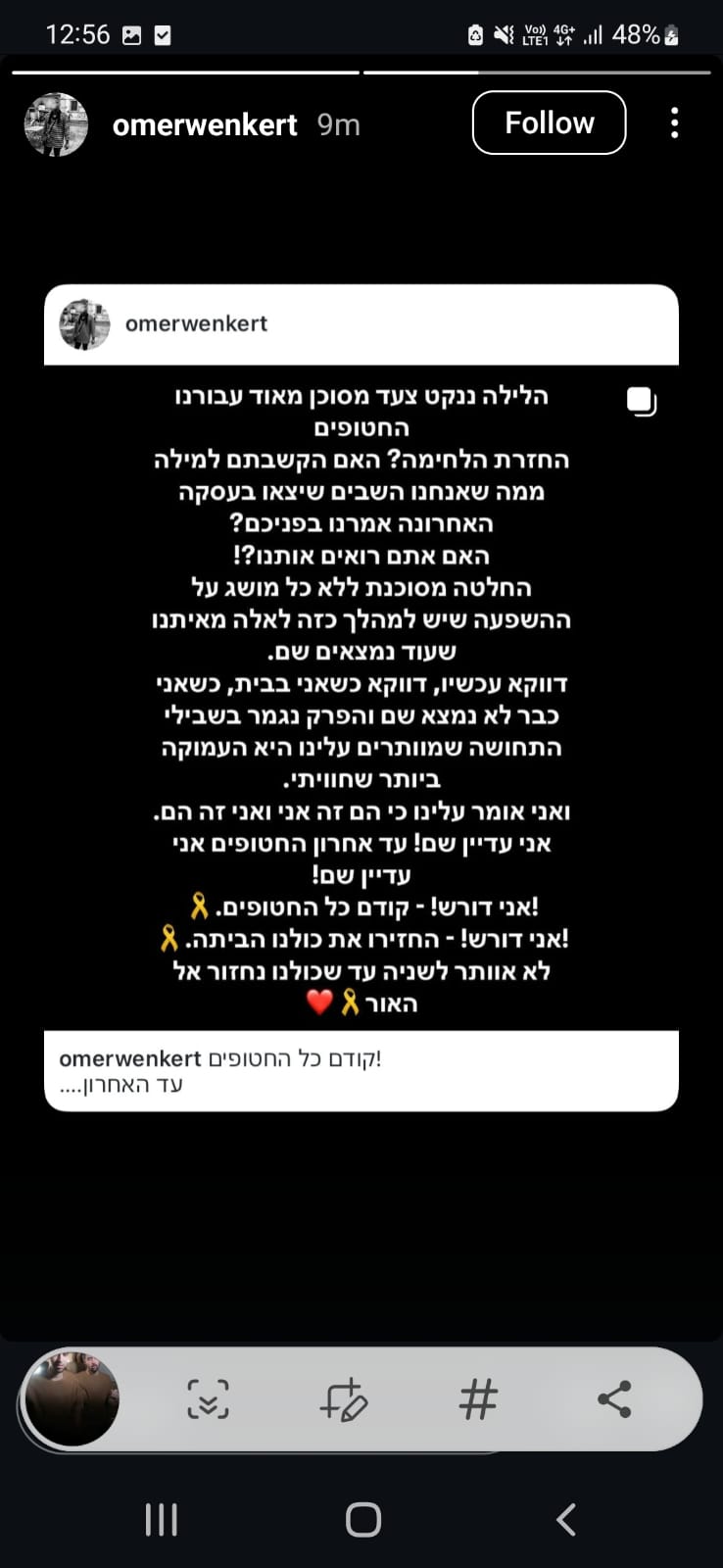Add hashtag tags to screenshot
Viewport: 723px width, 1568px height.
[478, 1399]
